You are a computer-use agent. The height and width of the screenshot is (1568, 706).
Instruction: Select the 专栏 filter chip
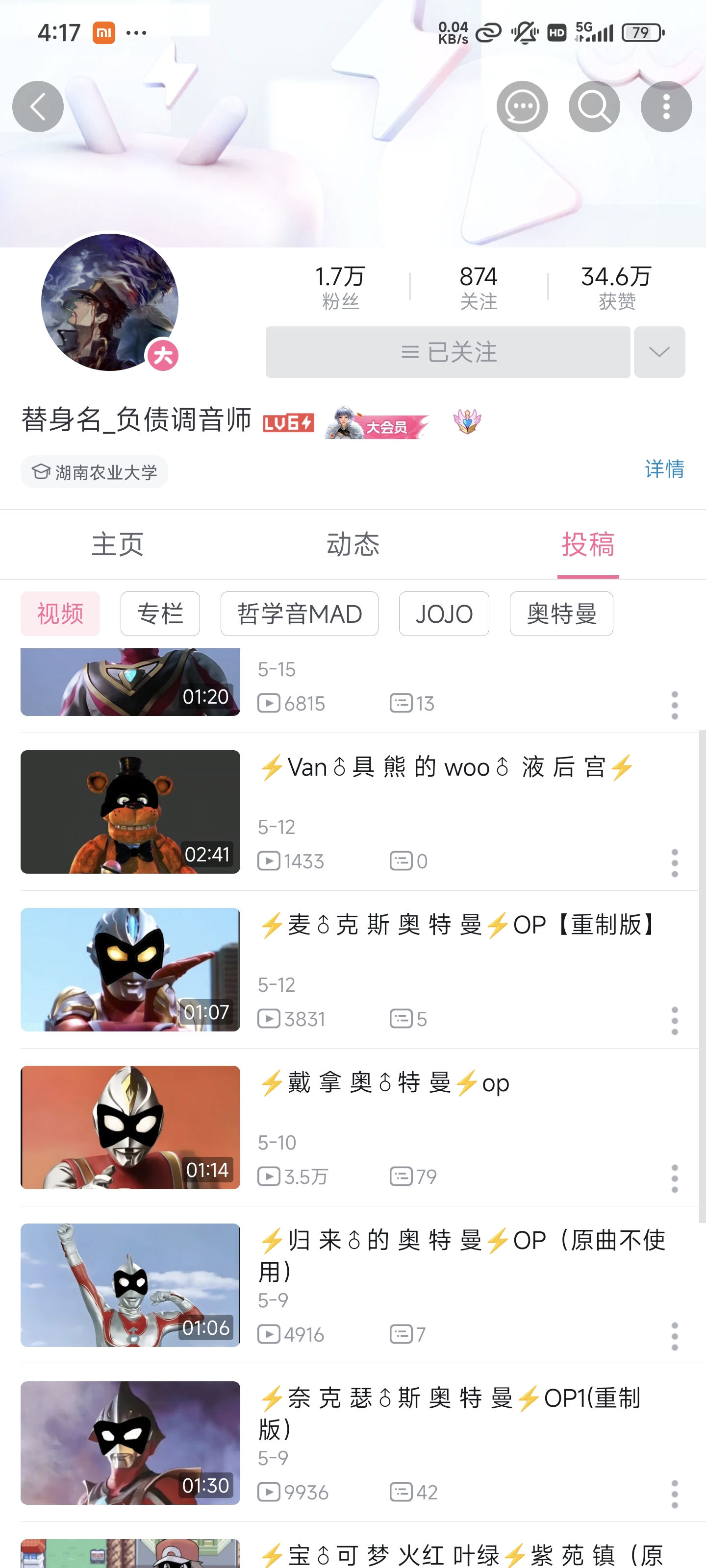pos(160,613)
